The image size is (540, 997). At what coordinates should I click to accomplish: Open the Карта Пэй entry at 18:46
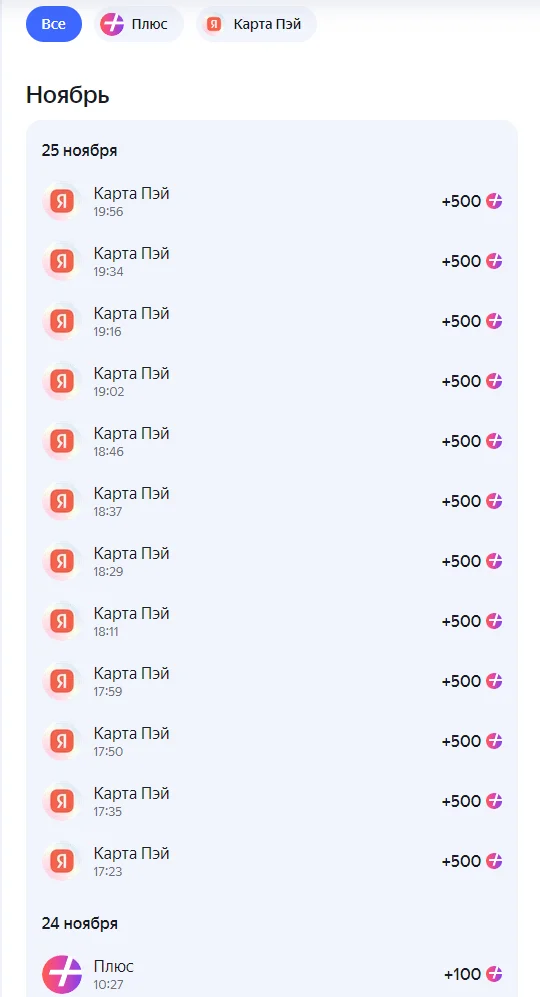pyautogui.click(x=272, y=441)
